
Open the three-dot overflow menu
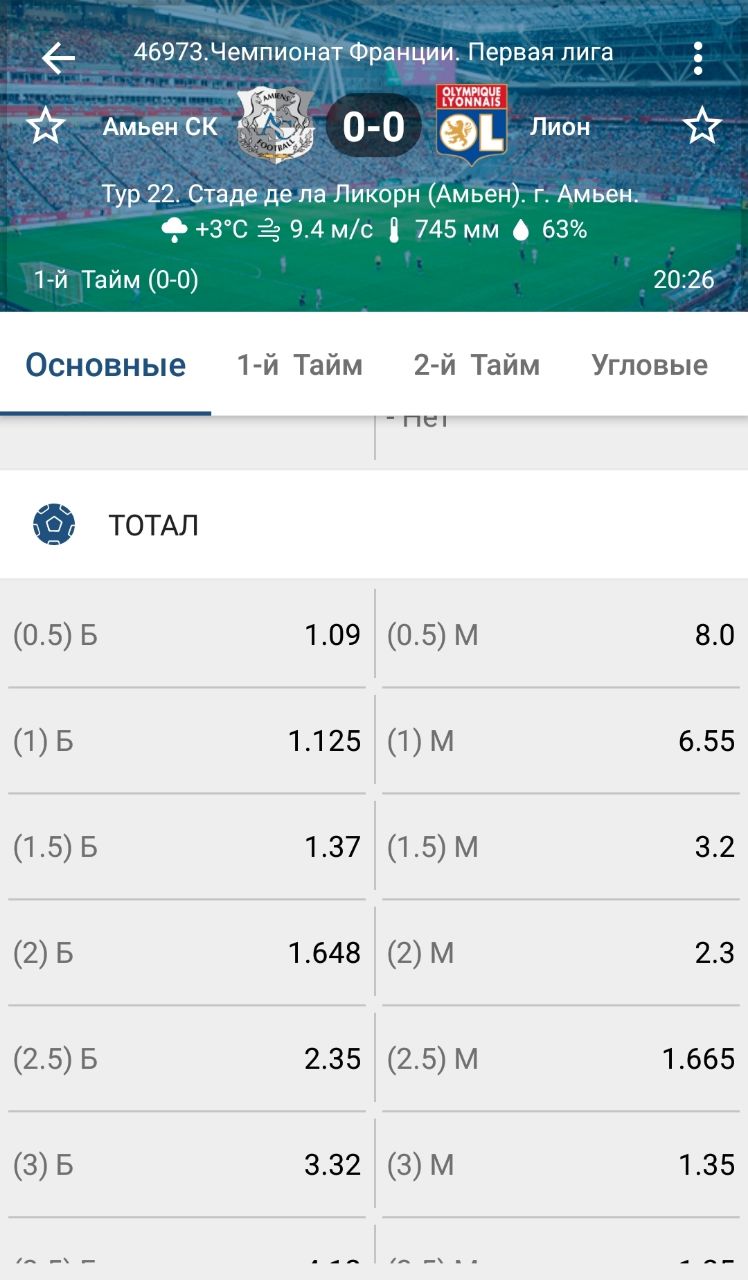pos(698,58)
